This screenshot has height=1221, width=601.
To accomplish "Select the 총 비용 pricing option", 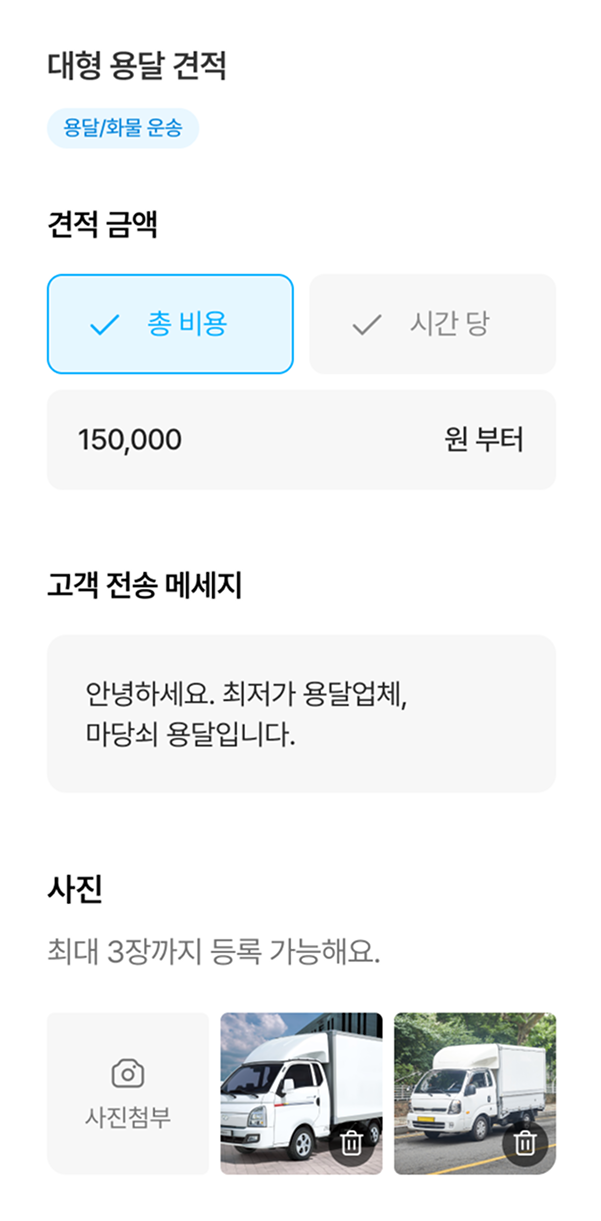I will click(170, 324).
